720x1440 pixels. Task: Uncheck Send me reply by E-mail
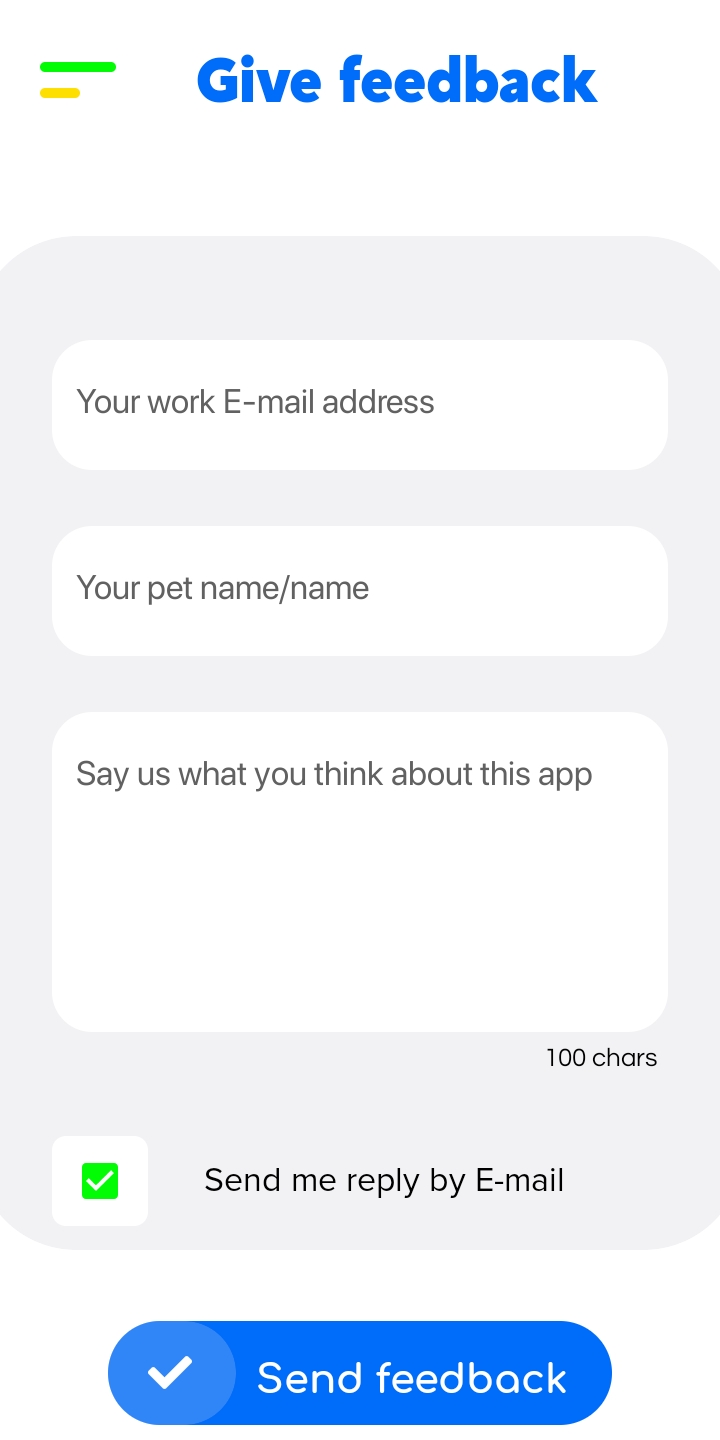coord(100,1181)
